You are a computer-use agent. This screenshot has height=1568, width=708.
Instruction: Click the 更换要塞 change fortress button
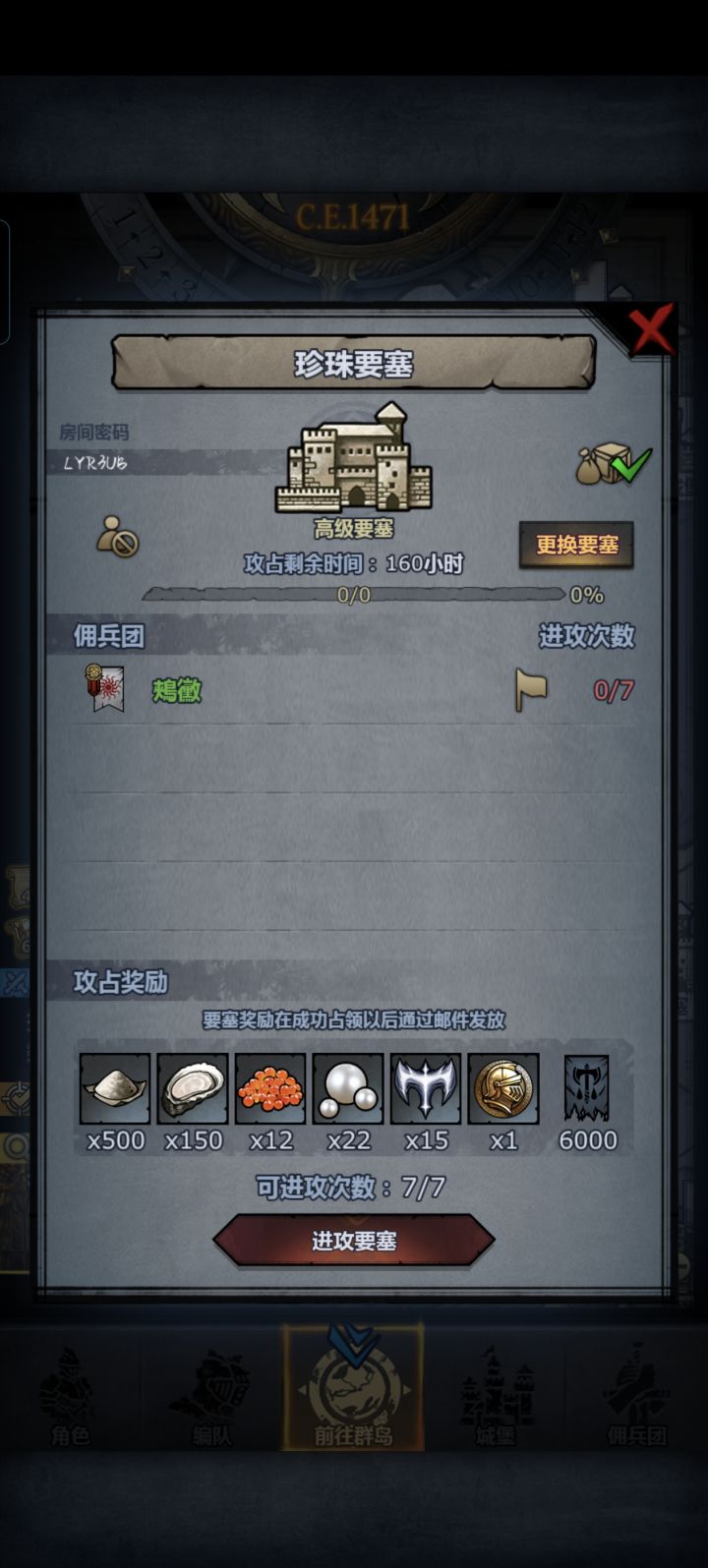(575, 545)
